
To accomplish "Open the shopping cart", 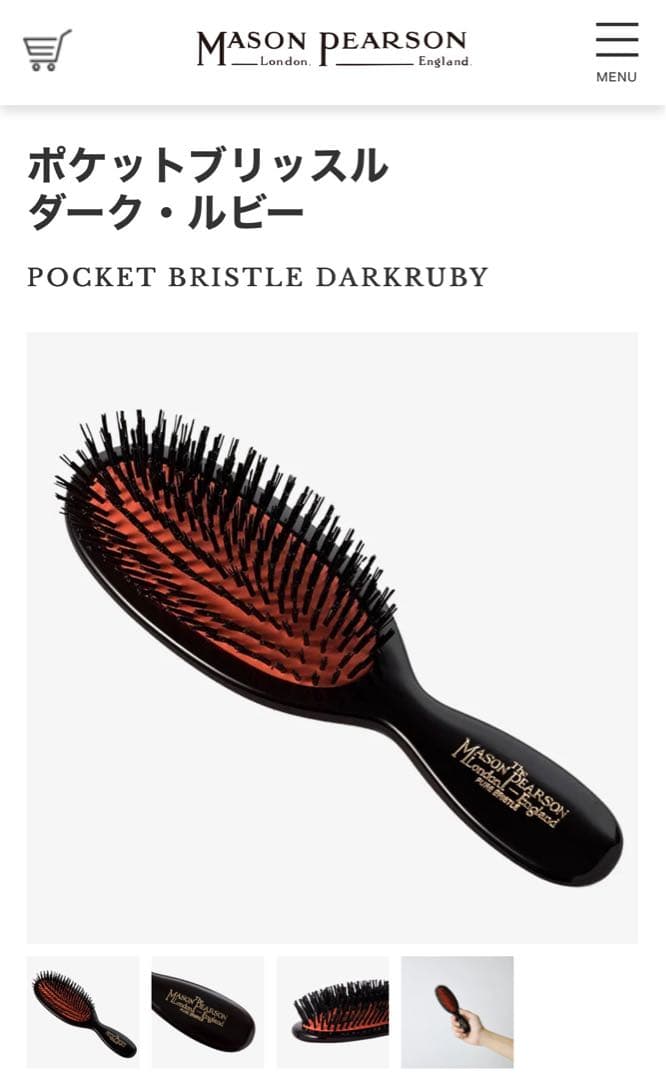I will point(47,50).
